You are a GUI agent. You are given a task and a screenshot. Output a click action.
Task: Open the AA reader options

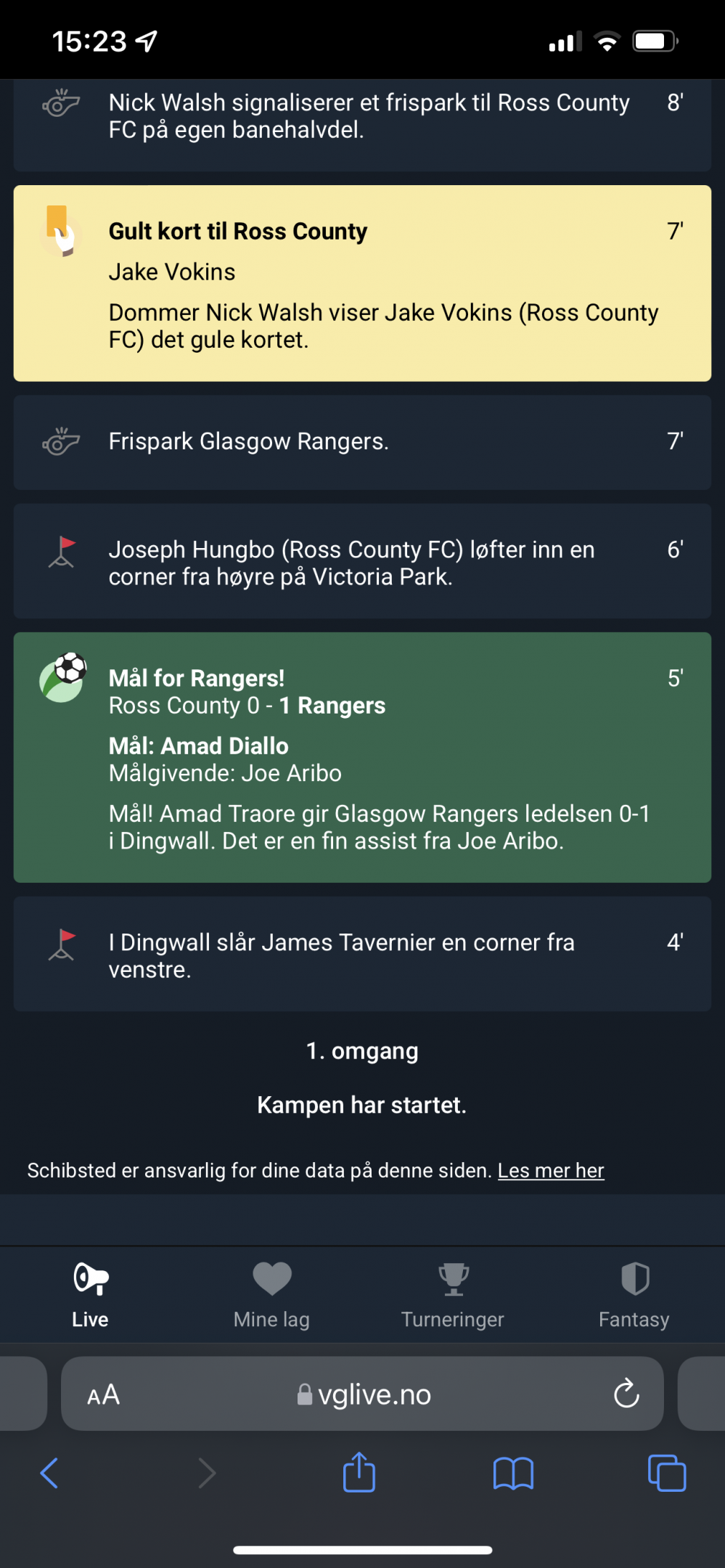point(103,1395)
